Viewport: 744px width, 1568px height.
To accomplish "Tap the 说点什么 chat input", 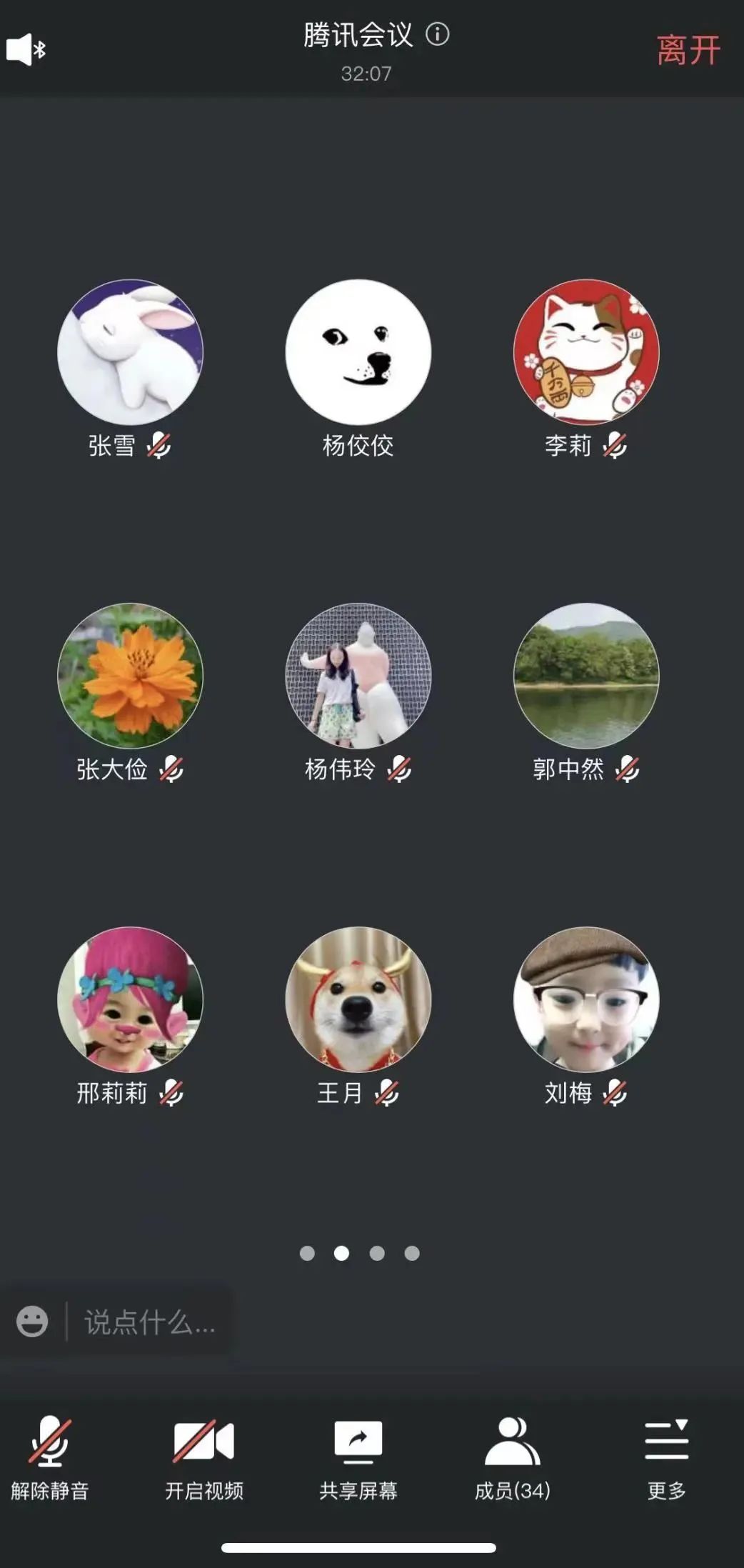I will (150, 1322).
